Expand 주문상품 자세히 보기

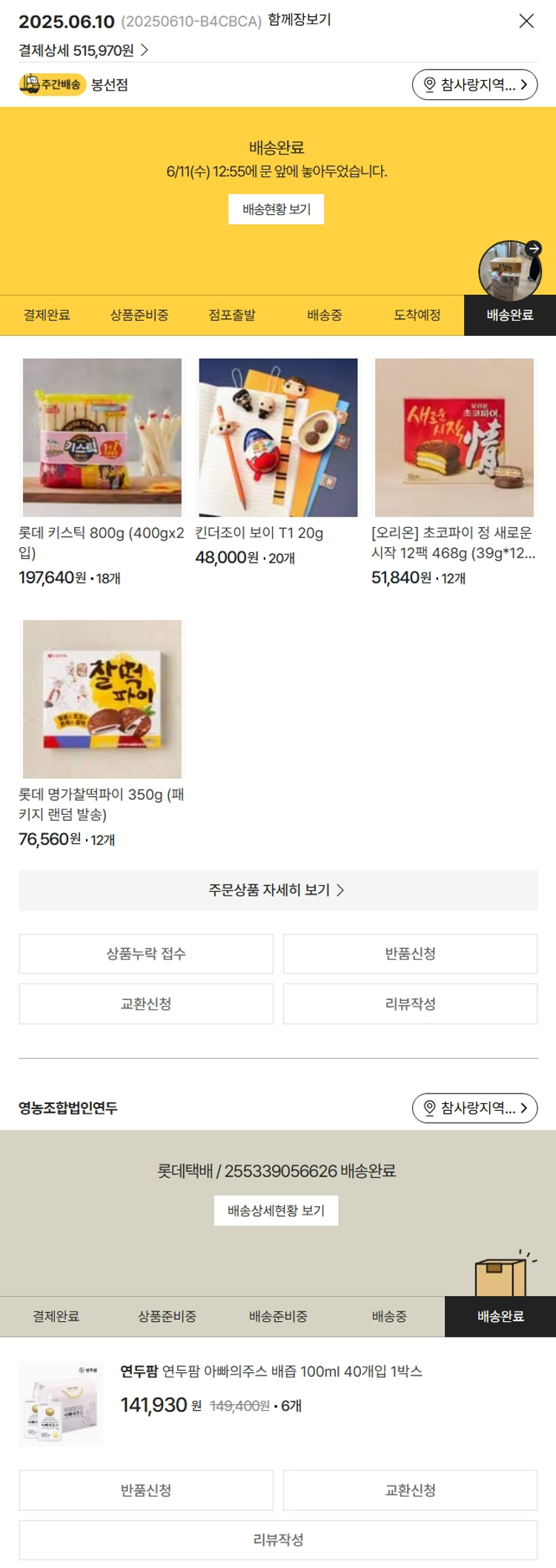[x=278, y=890]
